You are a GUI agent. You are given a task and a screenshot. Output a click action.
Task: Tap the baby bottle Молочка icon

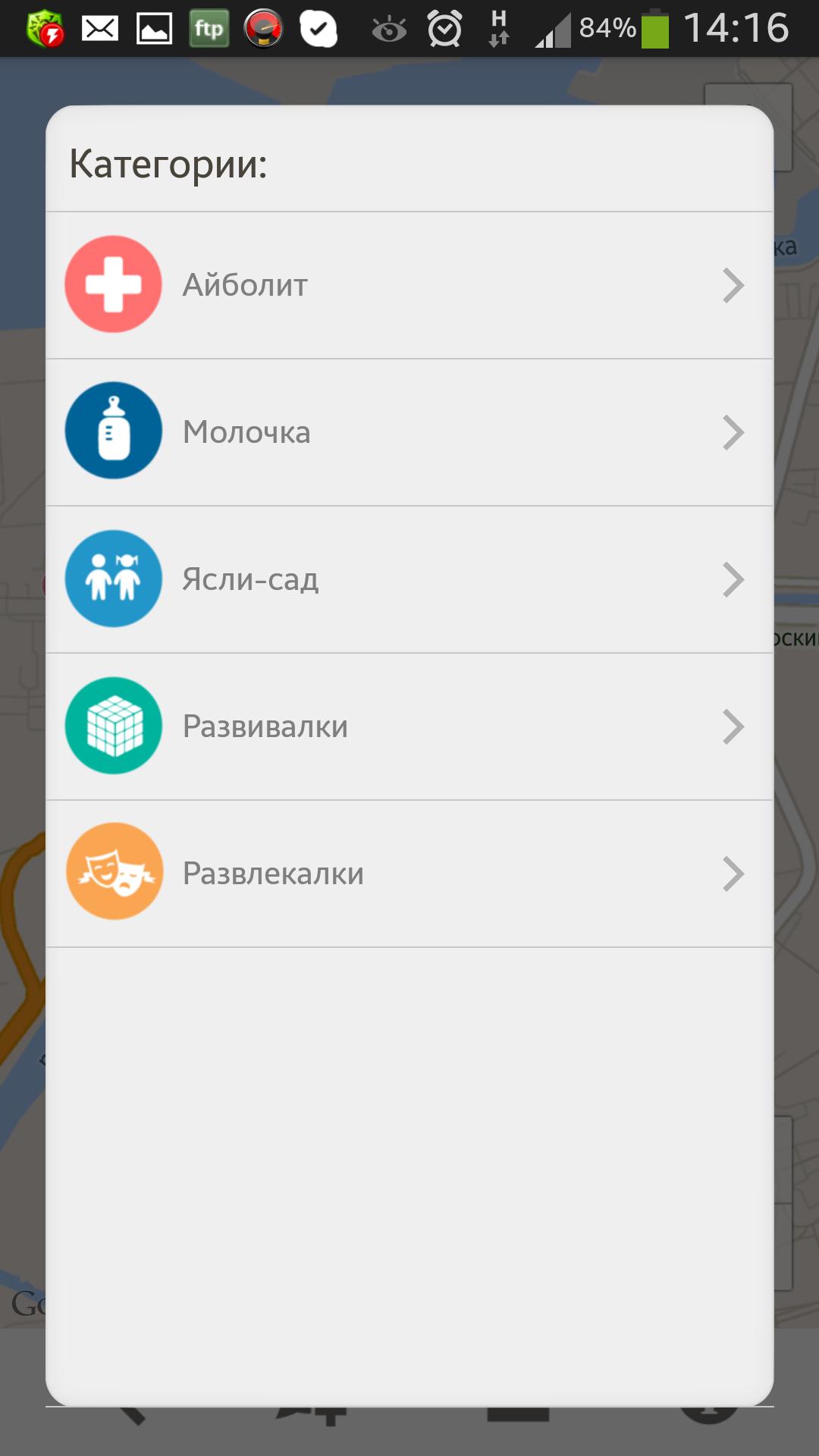point(113,431)
